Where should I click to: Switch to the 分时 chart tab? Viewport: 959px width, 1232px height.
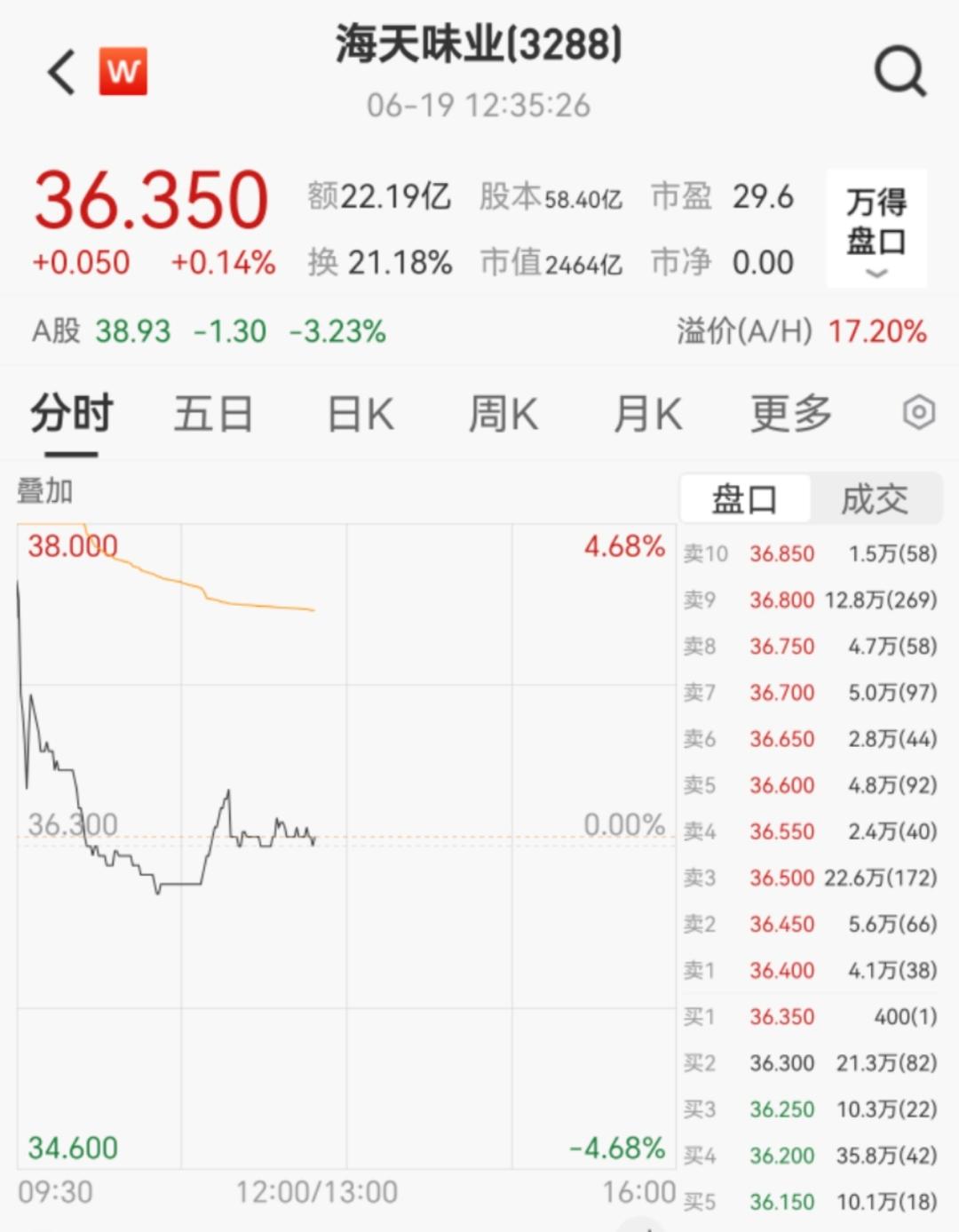(71, 414)
